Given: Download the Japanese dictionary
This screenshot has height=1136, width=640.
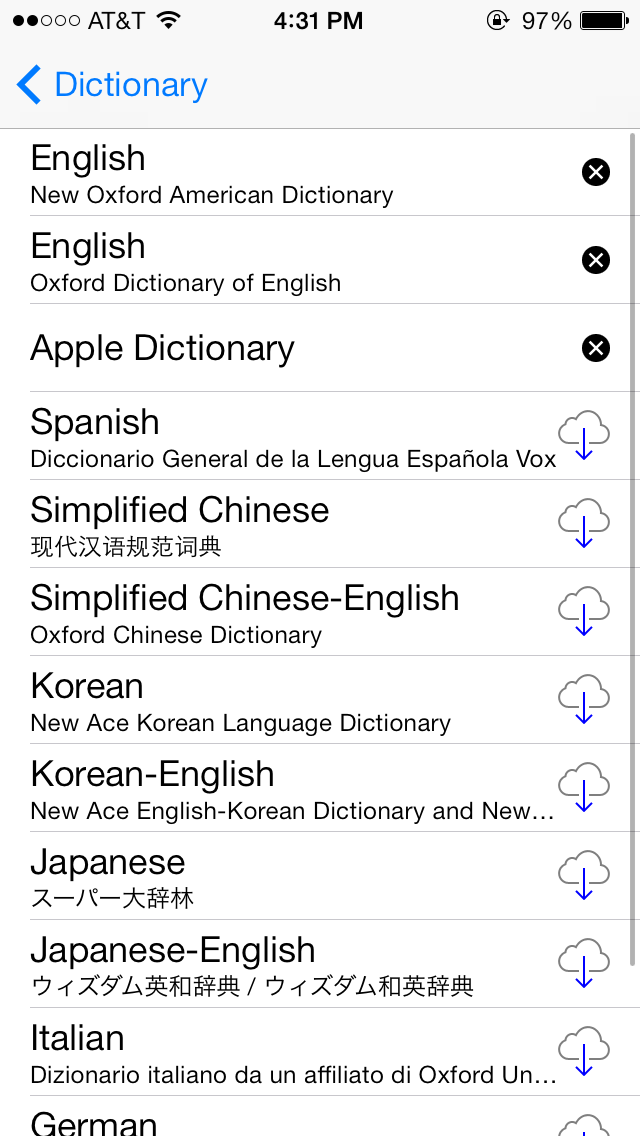Looking at the screenshot, I should 583,875.
